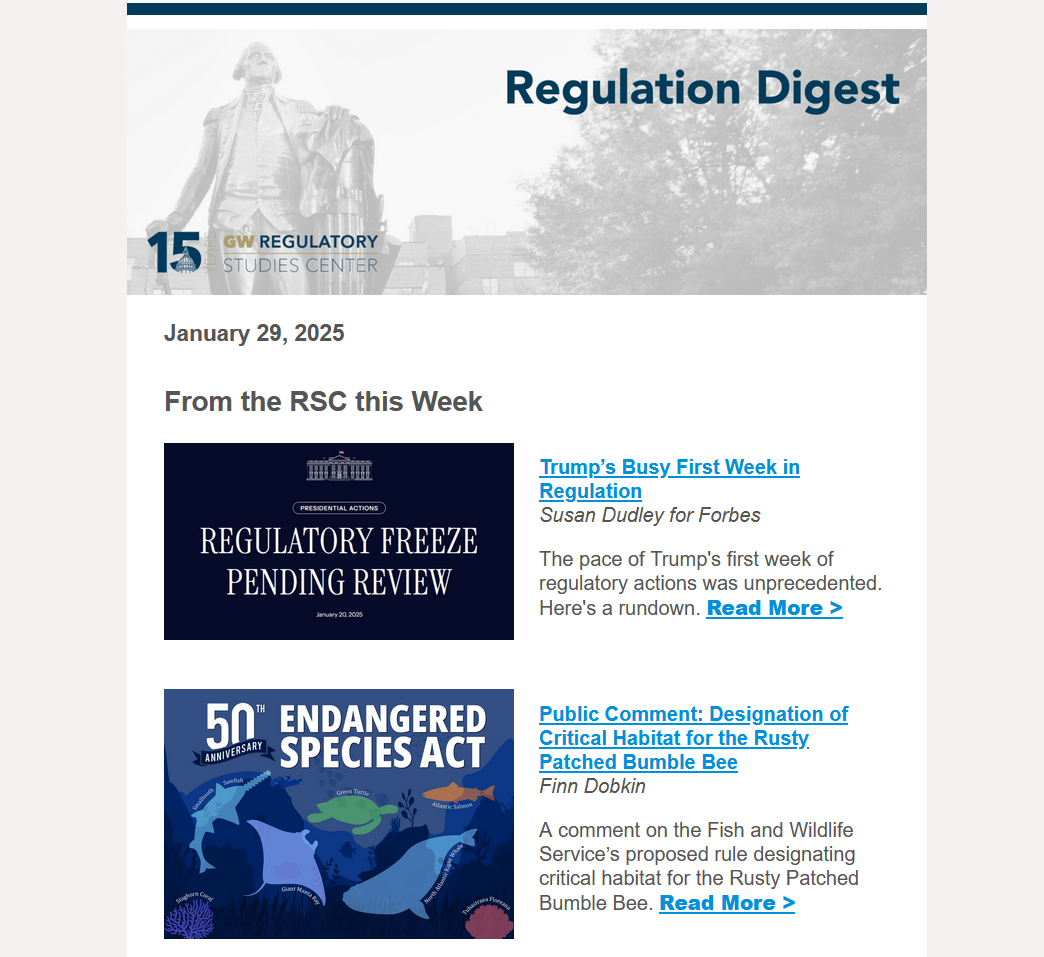This screenshot has height=957, width=1044.
Task: Open the Endangered Species Act anniversary image
Action: [x=338, y=813]
